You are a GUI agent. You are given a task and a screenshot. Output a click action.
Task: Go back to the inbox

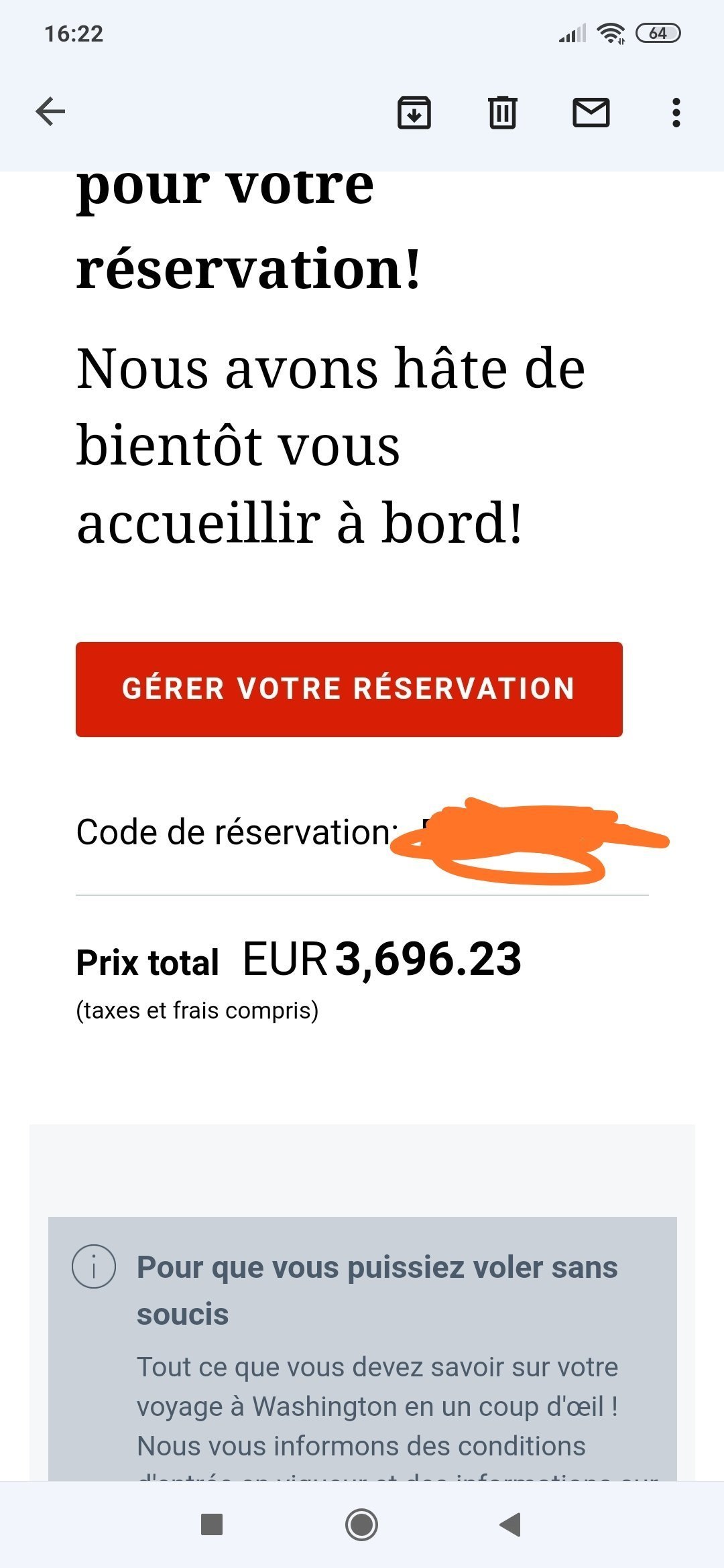50,111
